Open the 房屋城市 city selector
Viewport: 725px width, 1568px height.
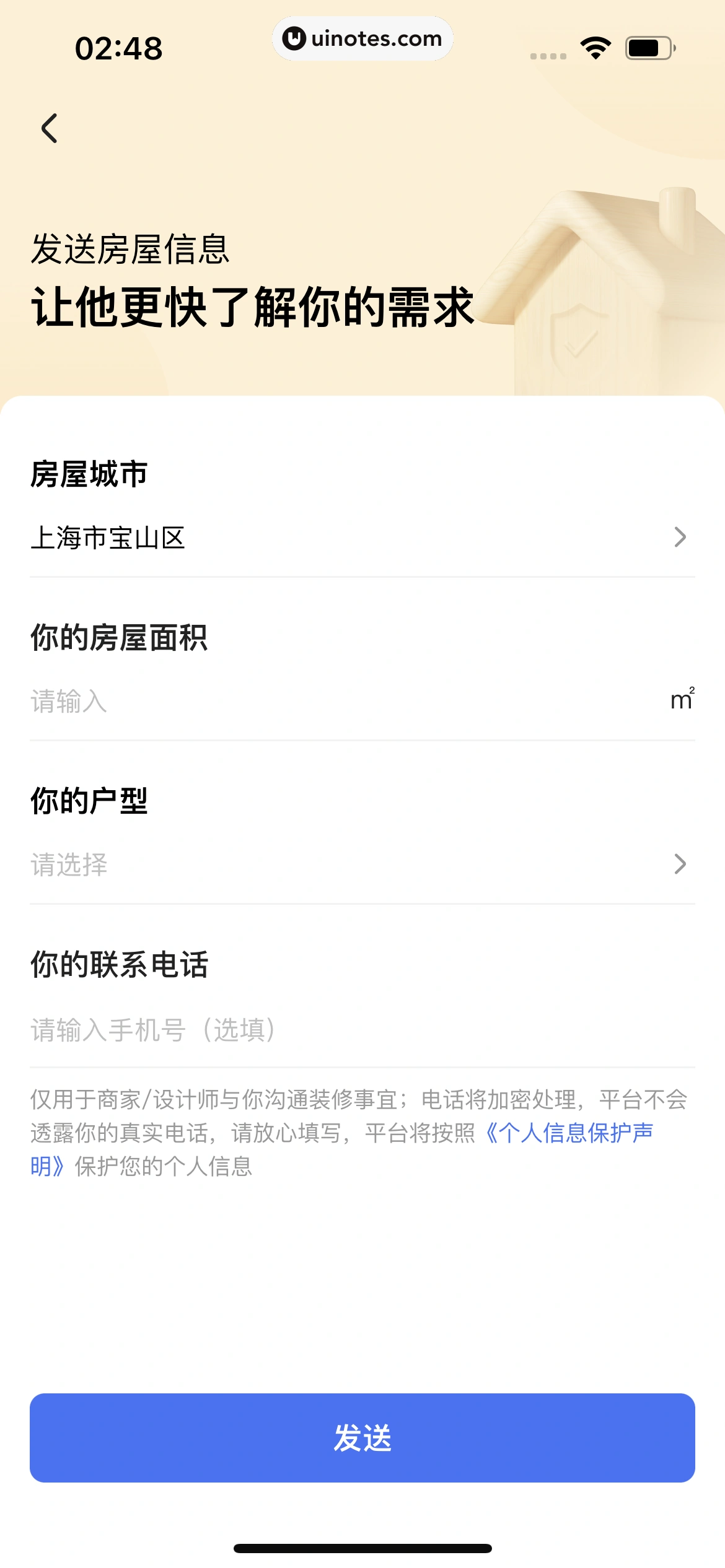tap(362, 538)
